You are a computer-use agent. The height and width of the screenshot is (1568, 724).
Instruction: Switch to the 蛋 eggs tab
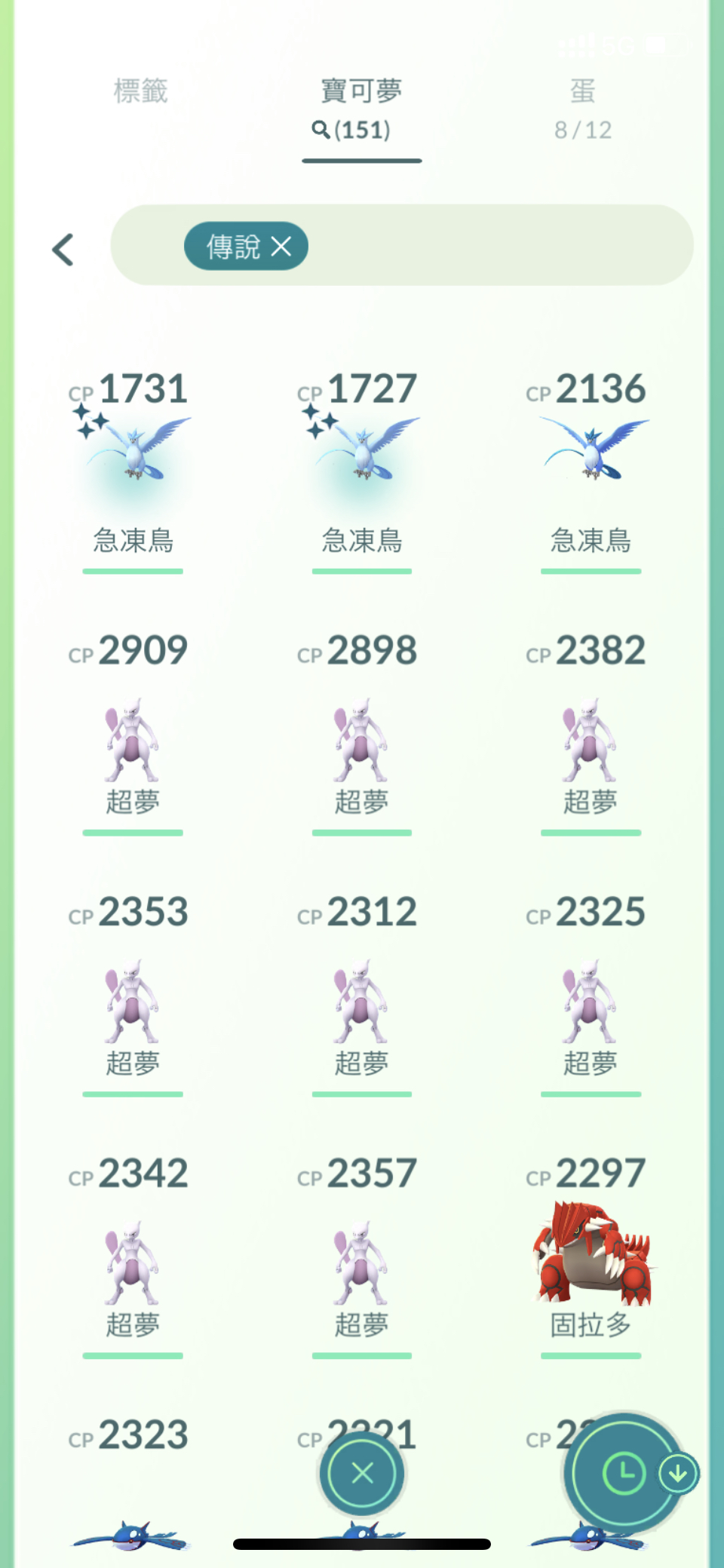pos(582,108)
